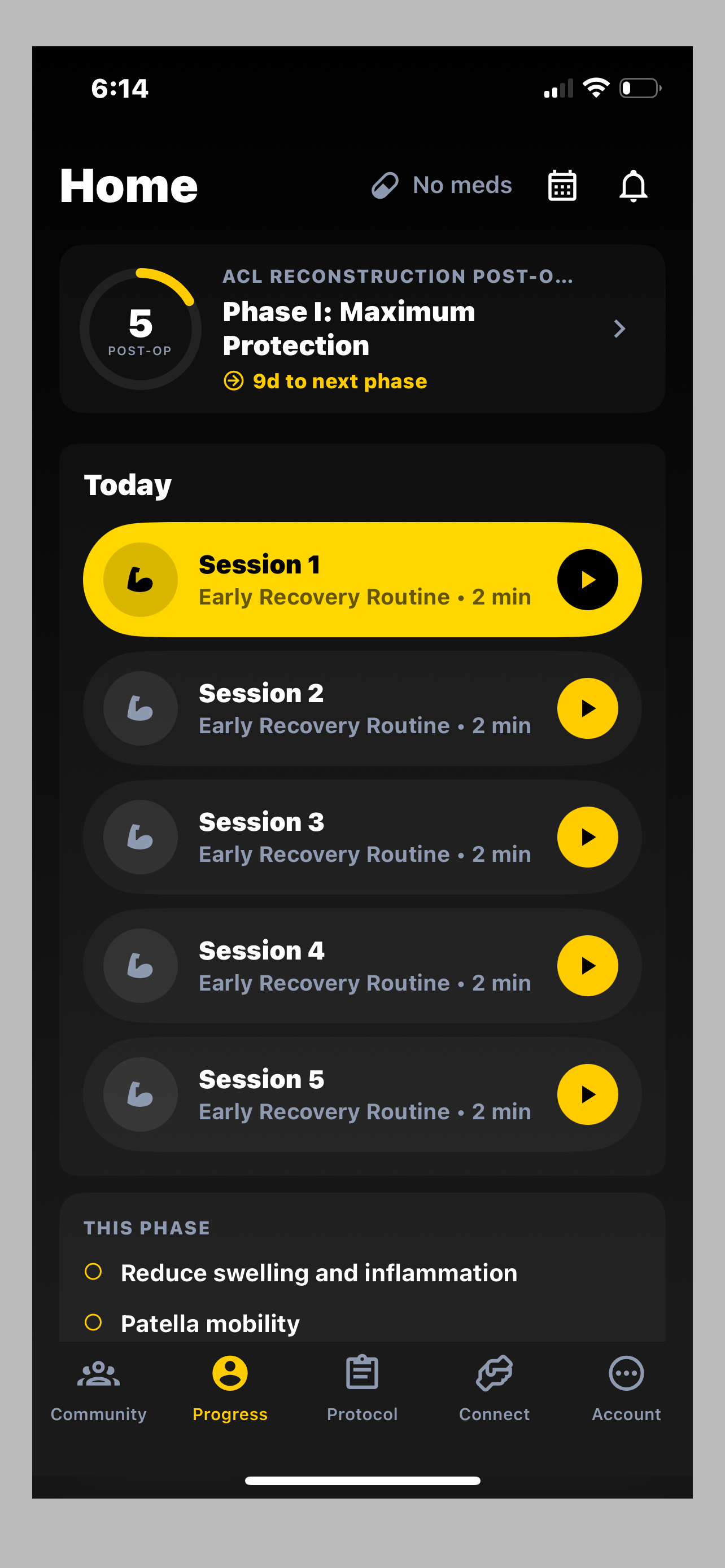Viewport: 725px width, 1568px height.
Task: Start Session 1 with its play button
Action: (587, 580)
